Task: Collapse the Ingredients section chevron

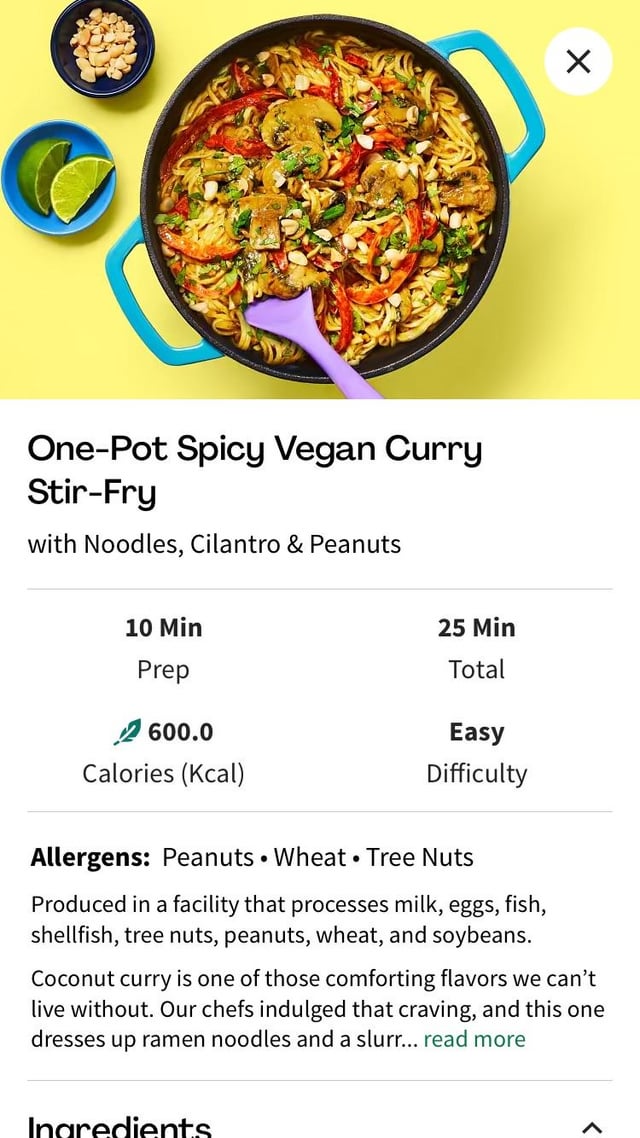Action: (592, 1126)
